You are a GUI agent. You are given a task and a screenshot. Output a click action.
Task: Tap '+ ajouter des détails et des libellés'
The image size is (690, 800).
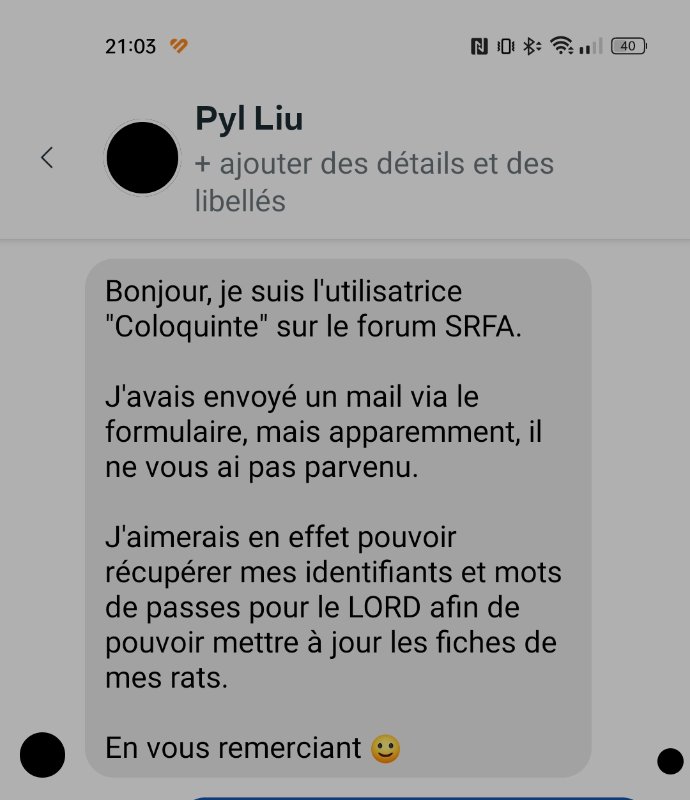[374, 182]
